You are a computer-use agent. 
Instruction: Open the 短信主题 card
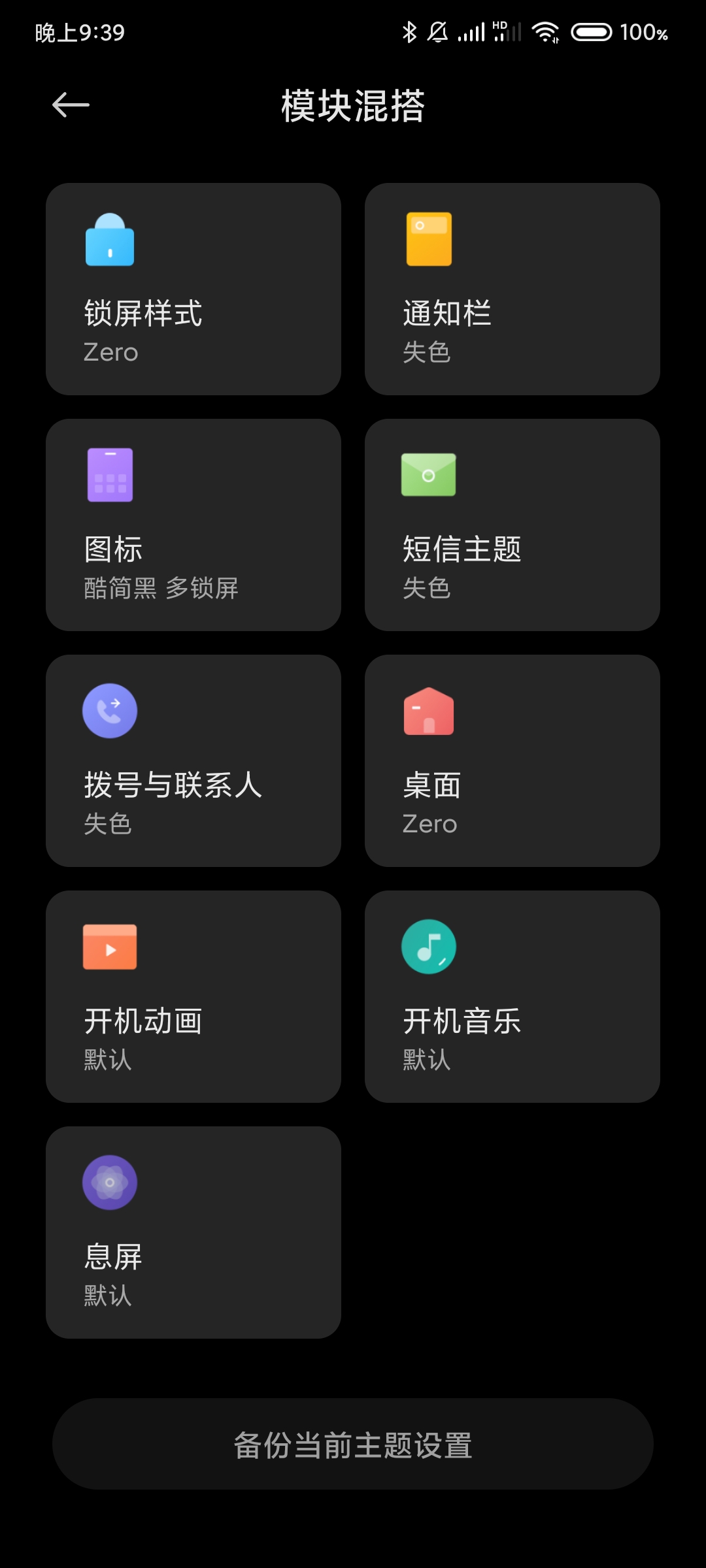point(513,525)
